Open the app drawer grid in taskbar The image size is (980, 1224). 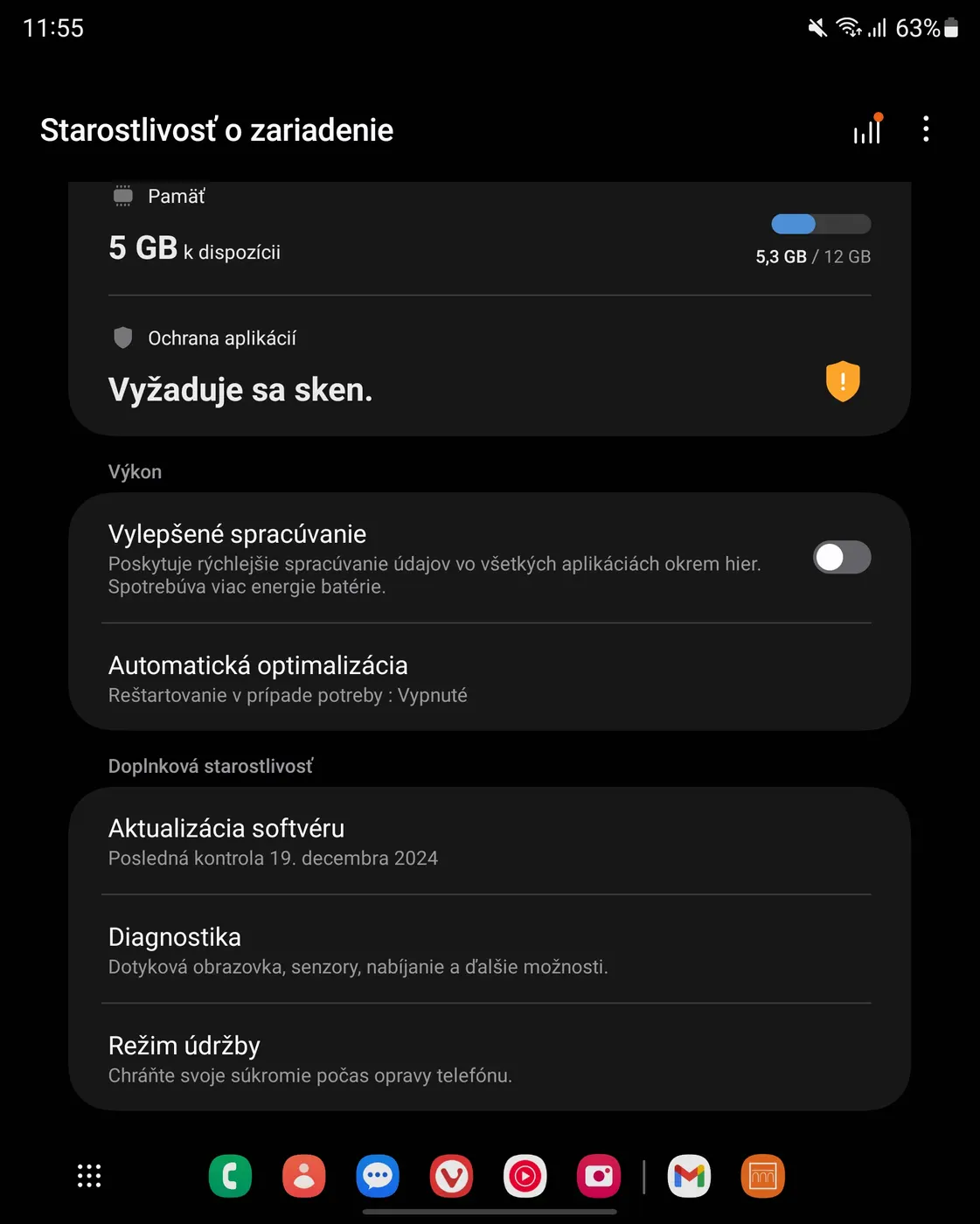pos(89,1176)
